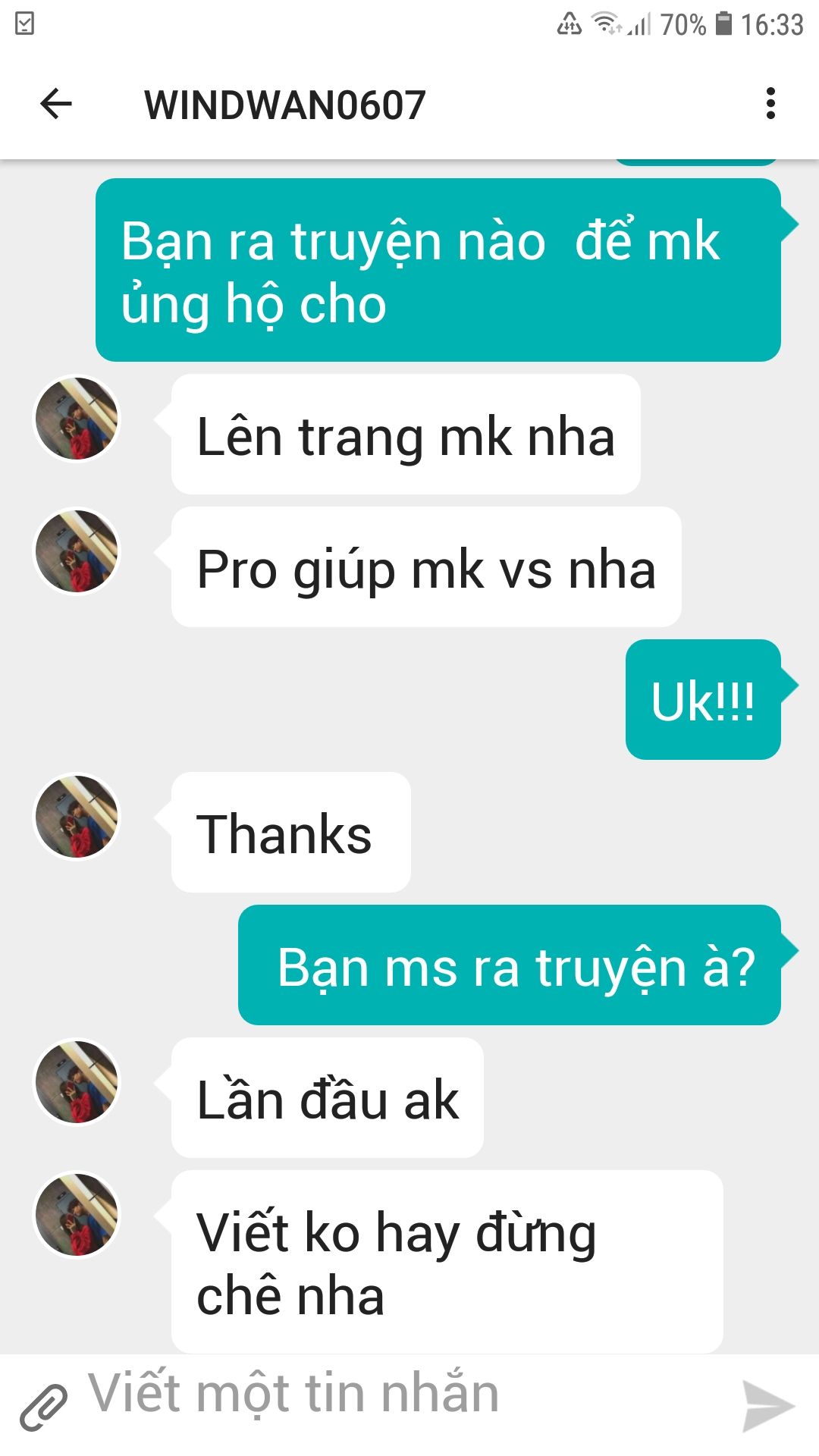Open avatar beside the 'Thanks' message

[x=77, y=817]
